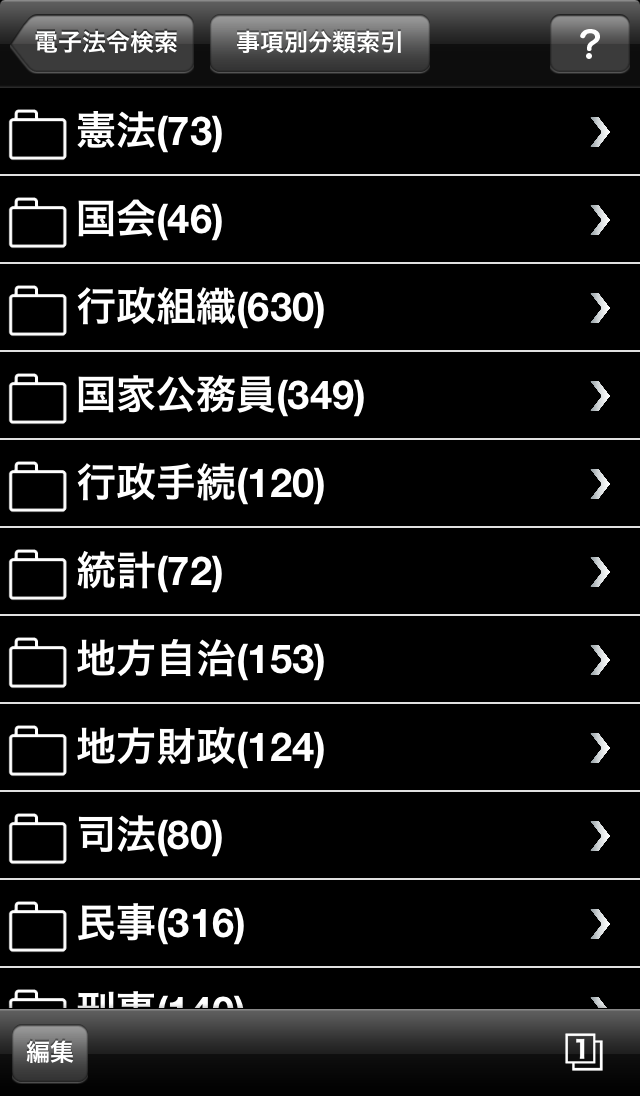The image size is (640, 1096).
Task: Tap the 事項別分類索引 button
Action: (320, 43)
